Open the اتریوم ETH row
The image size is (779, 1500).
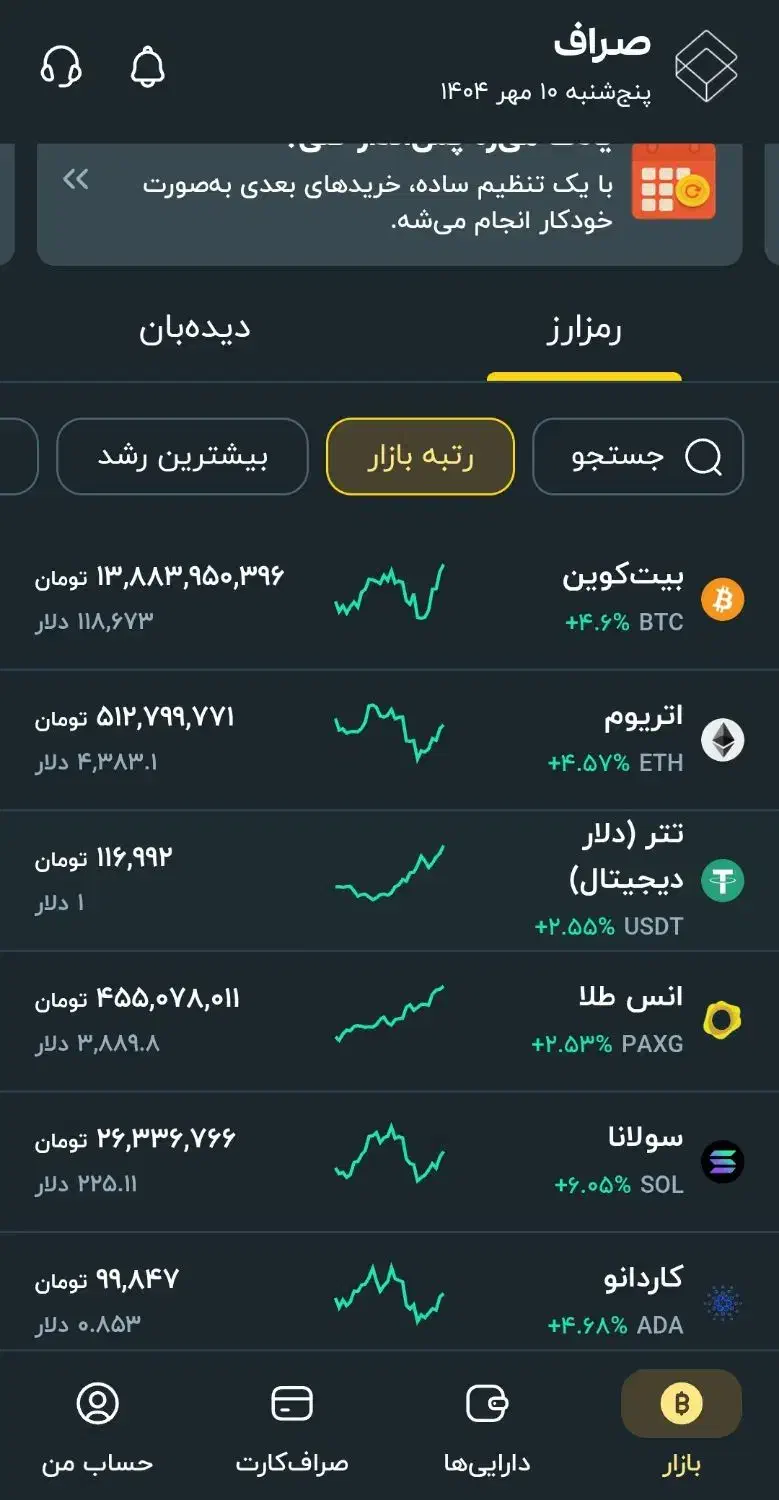pyautogui.click(x=390, y=739)
